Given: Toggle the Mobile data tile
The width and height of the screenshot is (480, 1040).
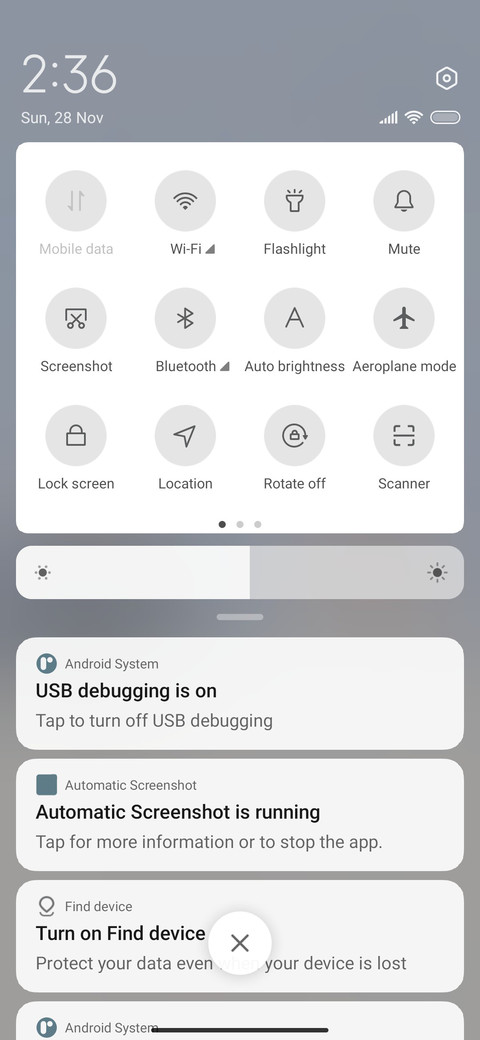Looking at the screenshot, I should pos(76,201).
